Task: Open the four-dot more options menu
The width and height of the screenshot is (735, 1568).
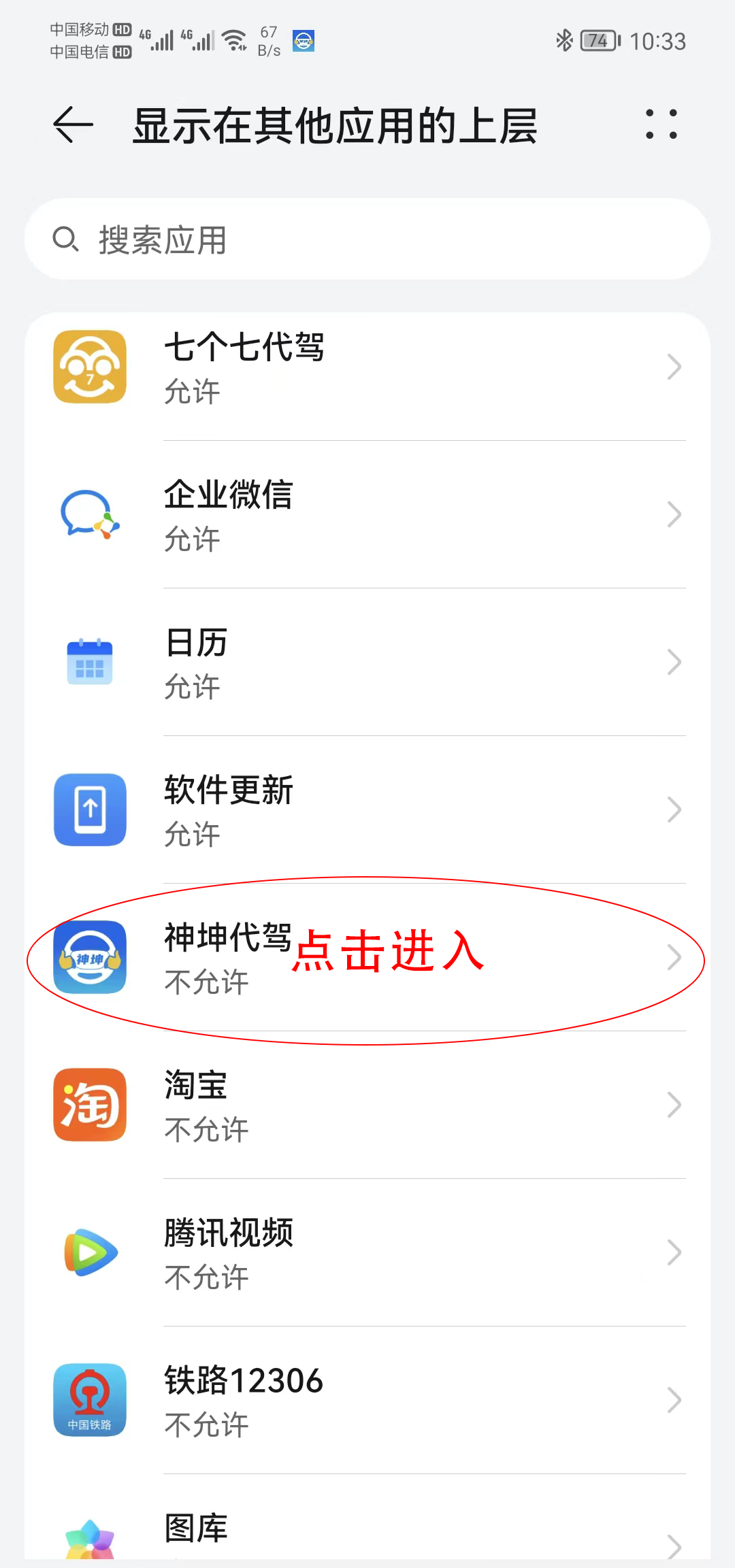Action: [661, 125]
